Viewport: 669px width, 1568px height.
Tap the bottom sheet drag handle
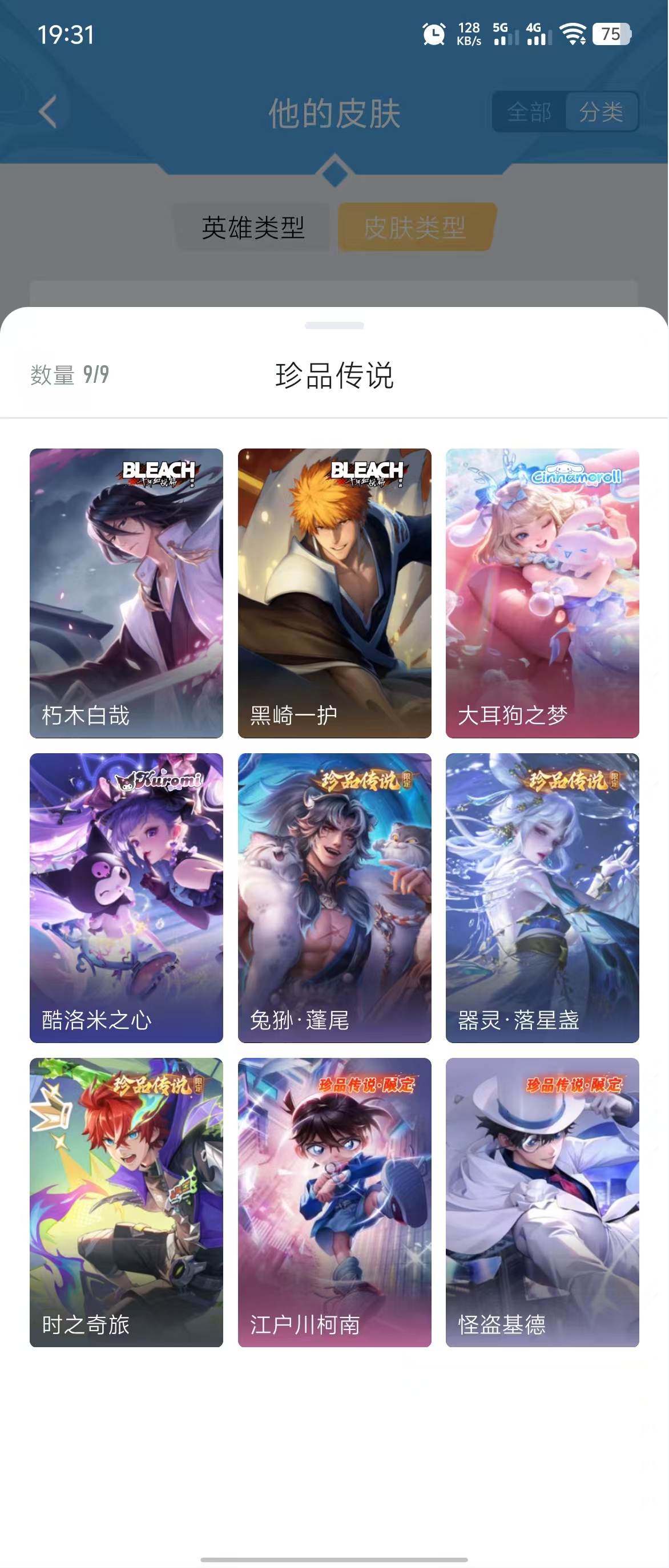click(x=334, y=326)
